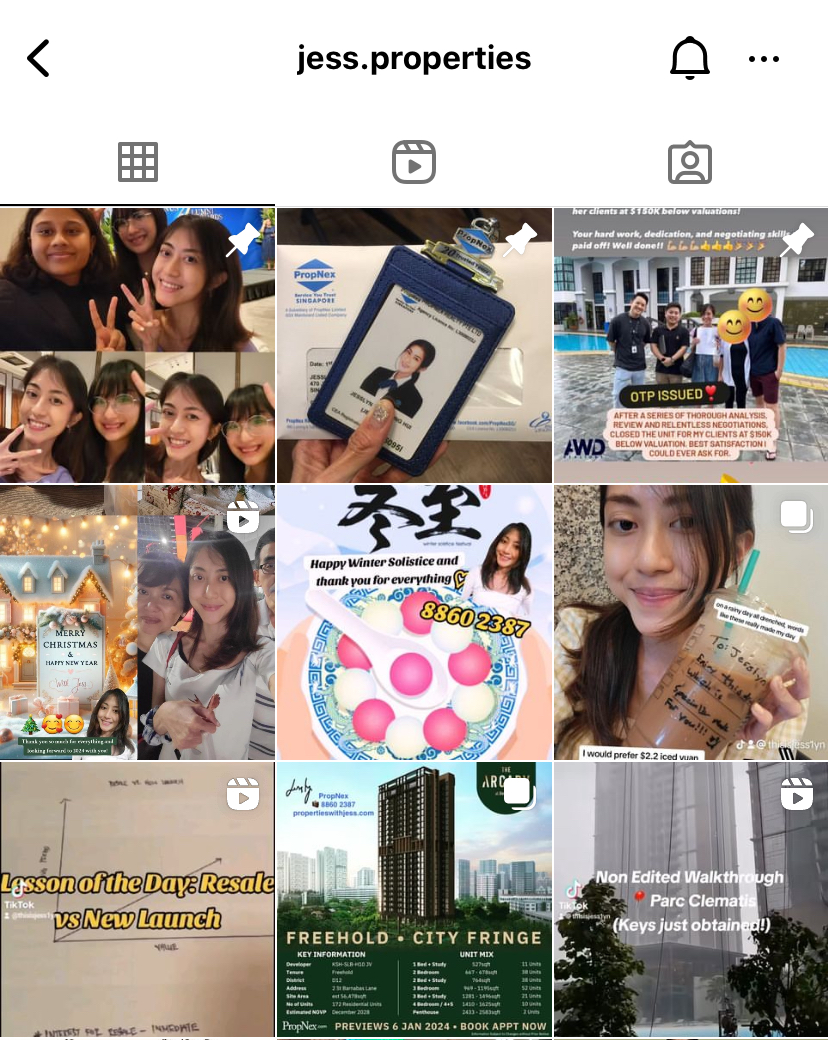Viewport: 828px width, 1040px height.
Task: Go back using the back arrow
Action: point(38,58)
